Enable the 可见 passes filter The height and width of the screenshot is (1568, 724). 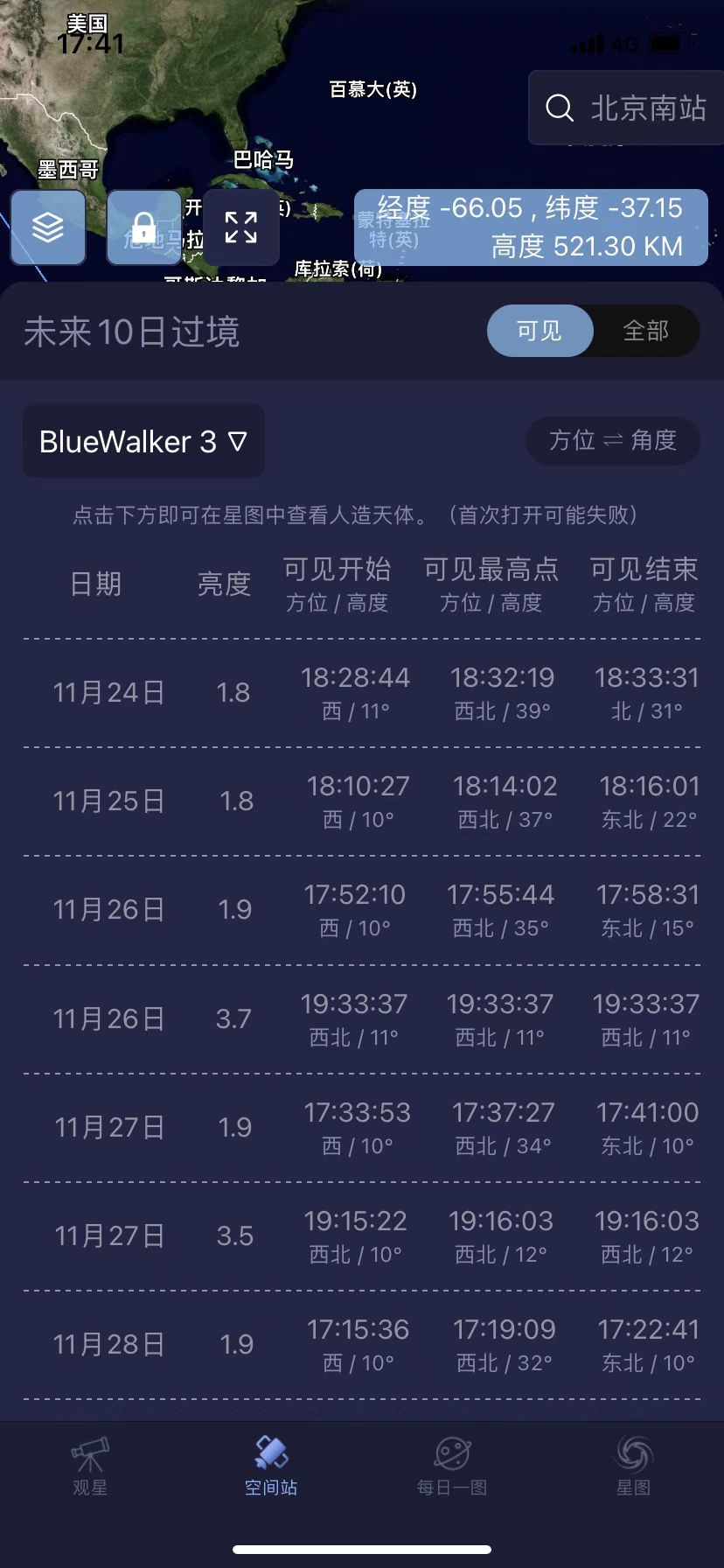tap(540, 331)
